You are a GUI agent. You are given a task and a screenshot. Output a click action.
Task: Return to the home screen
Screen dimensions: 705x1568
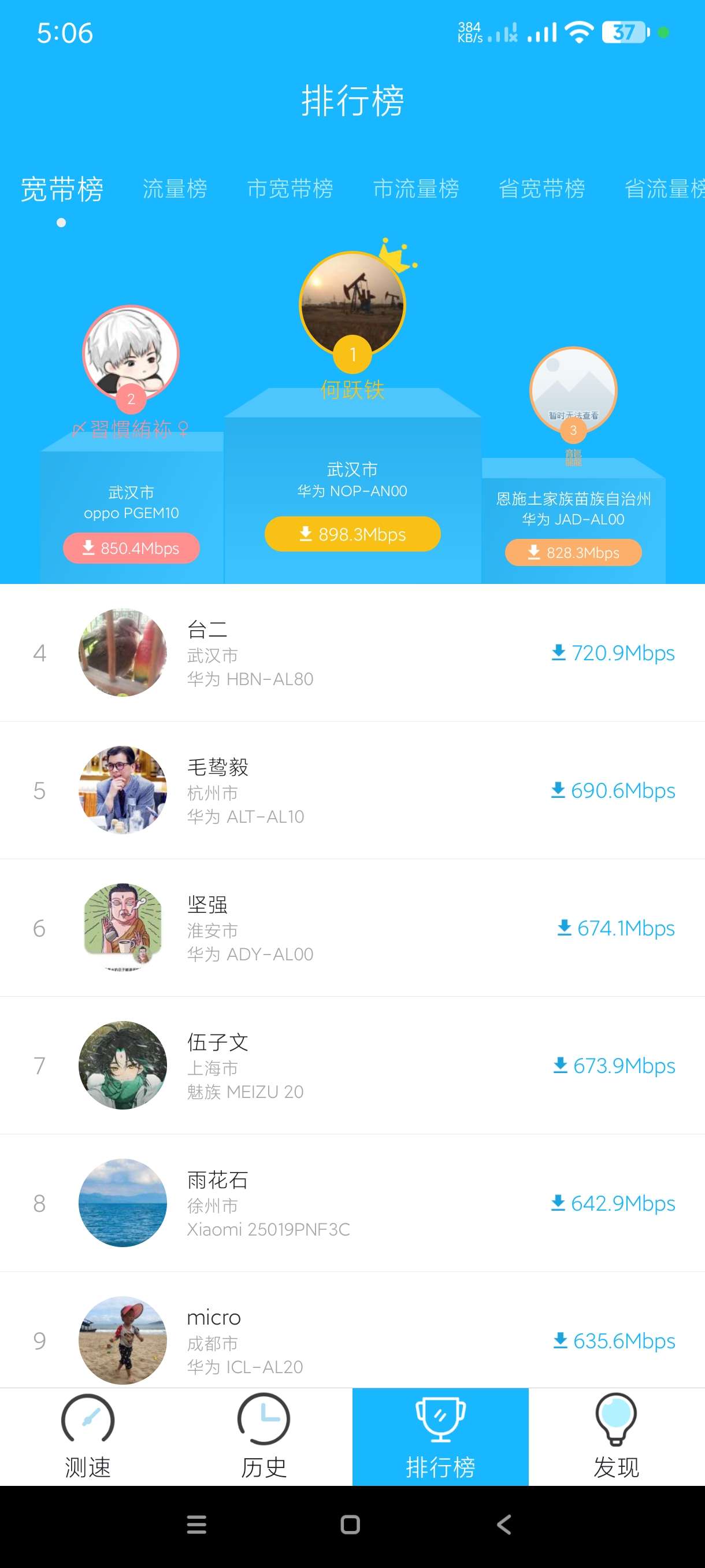pyautogui.click(x=350, y=1525)
